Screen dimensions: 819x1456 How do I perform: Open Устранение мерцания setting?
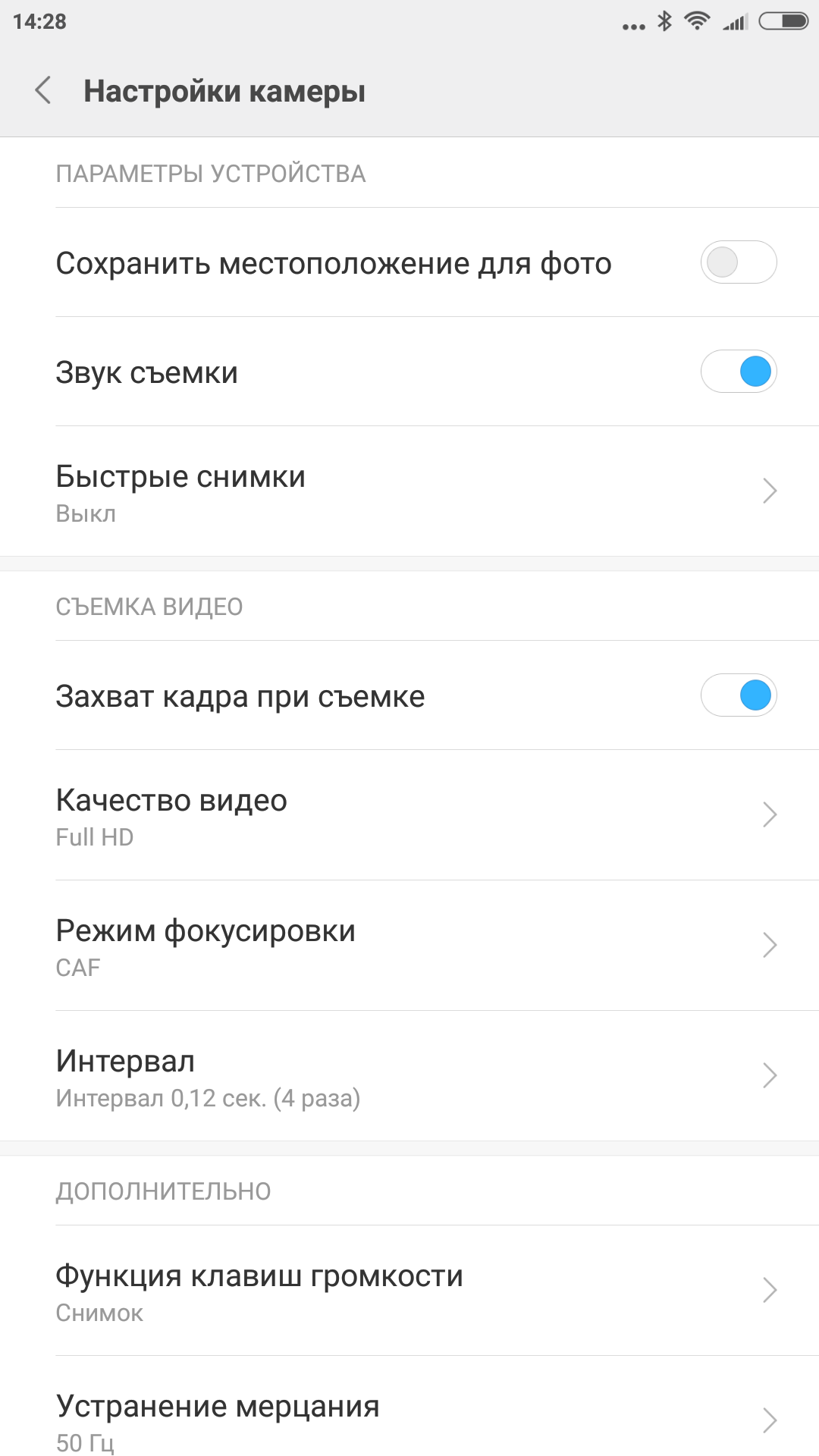click(409, 1420)
